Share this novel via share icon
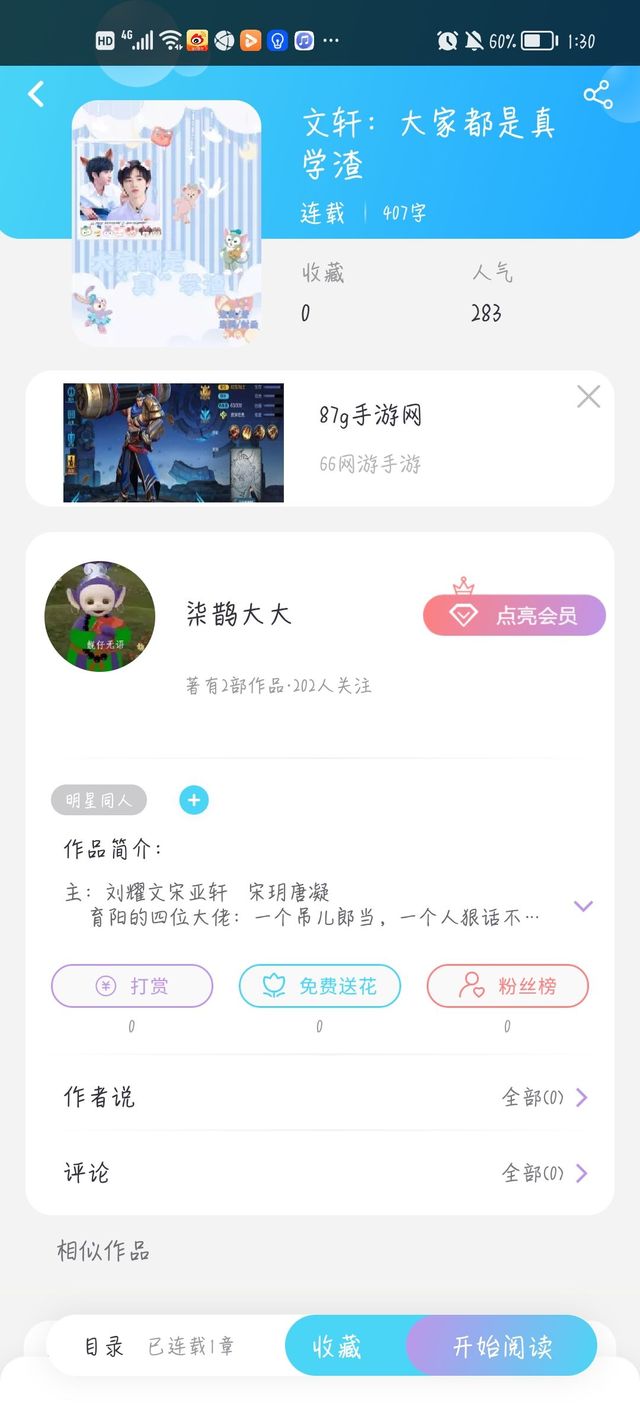This screenshot has height=1422, width=640. click(598, 95)
